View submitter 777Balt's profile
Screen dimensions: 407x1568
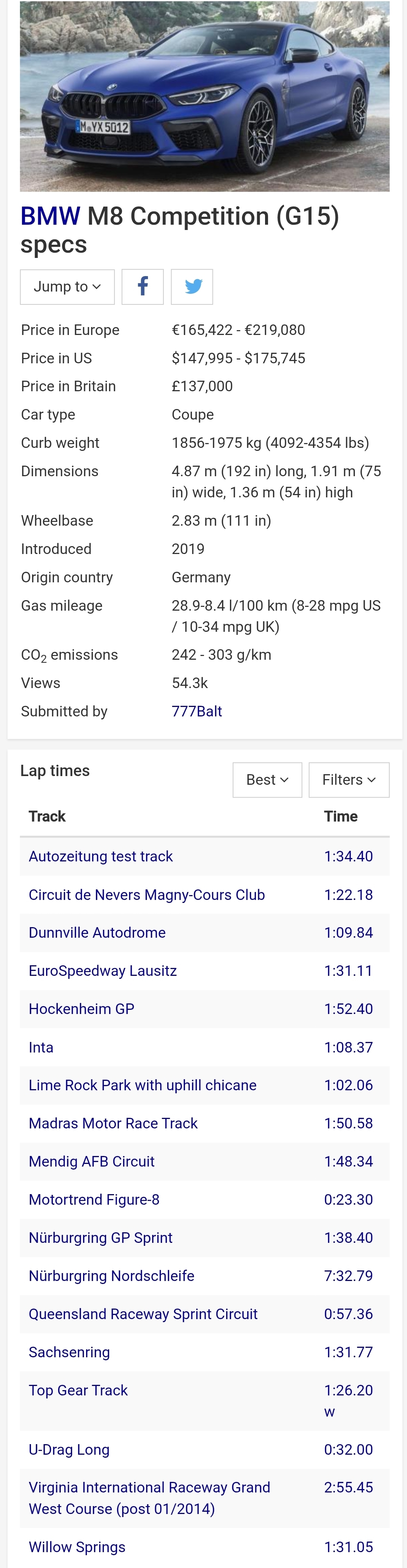(x=196, y=711)
